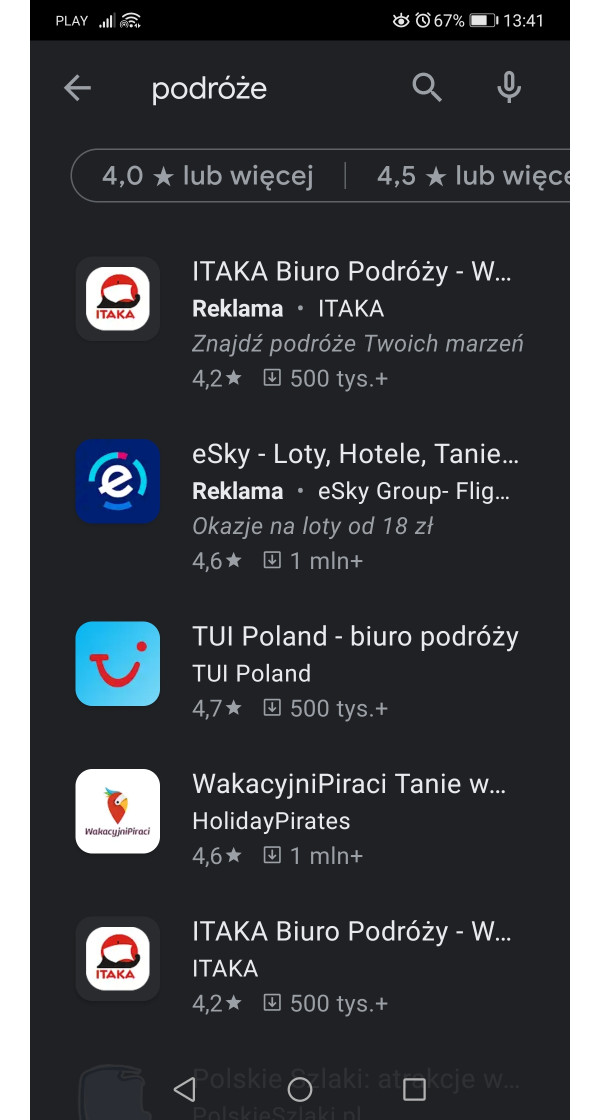The width and height of the screenshot is (600, 1120).
Task: Tap the magnifier search icon
Action: click(427, 88)
